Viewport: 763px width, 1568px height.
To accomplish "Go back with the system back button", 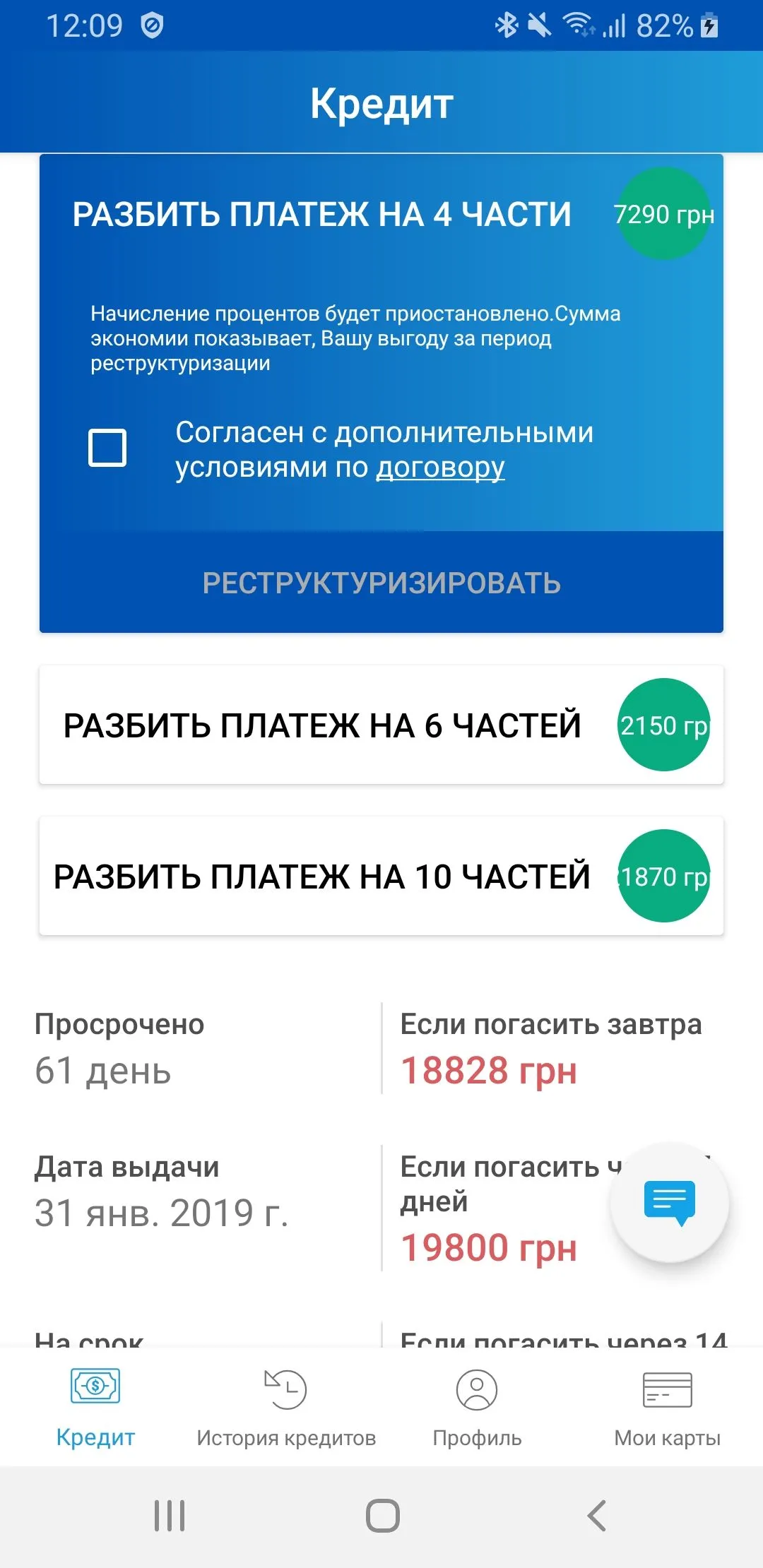I will [597, 1515].
